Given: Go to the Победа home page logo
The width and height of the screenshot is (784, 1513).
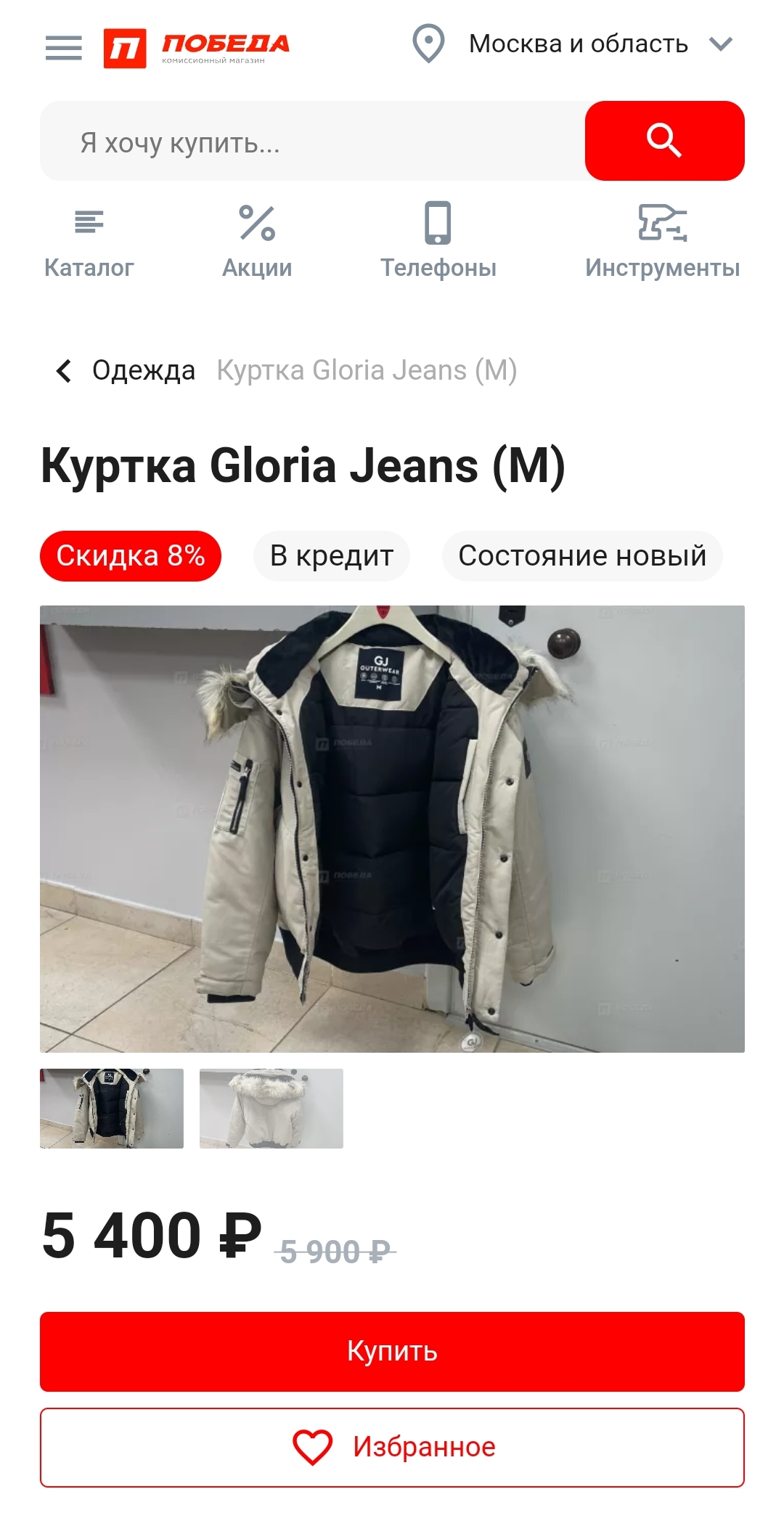Looking at the screenshot, I should tap(197, 48).
